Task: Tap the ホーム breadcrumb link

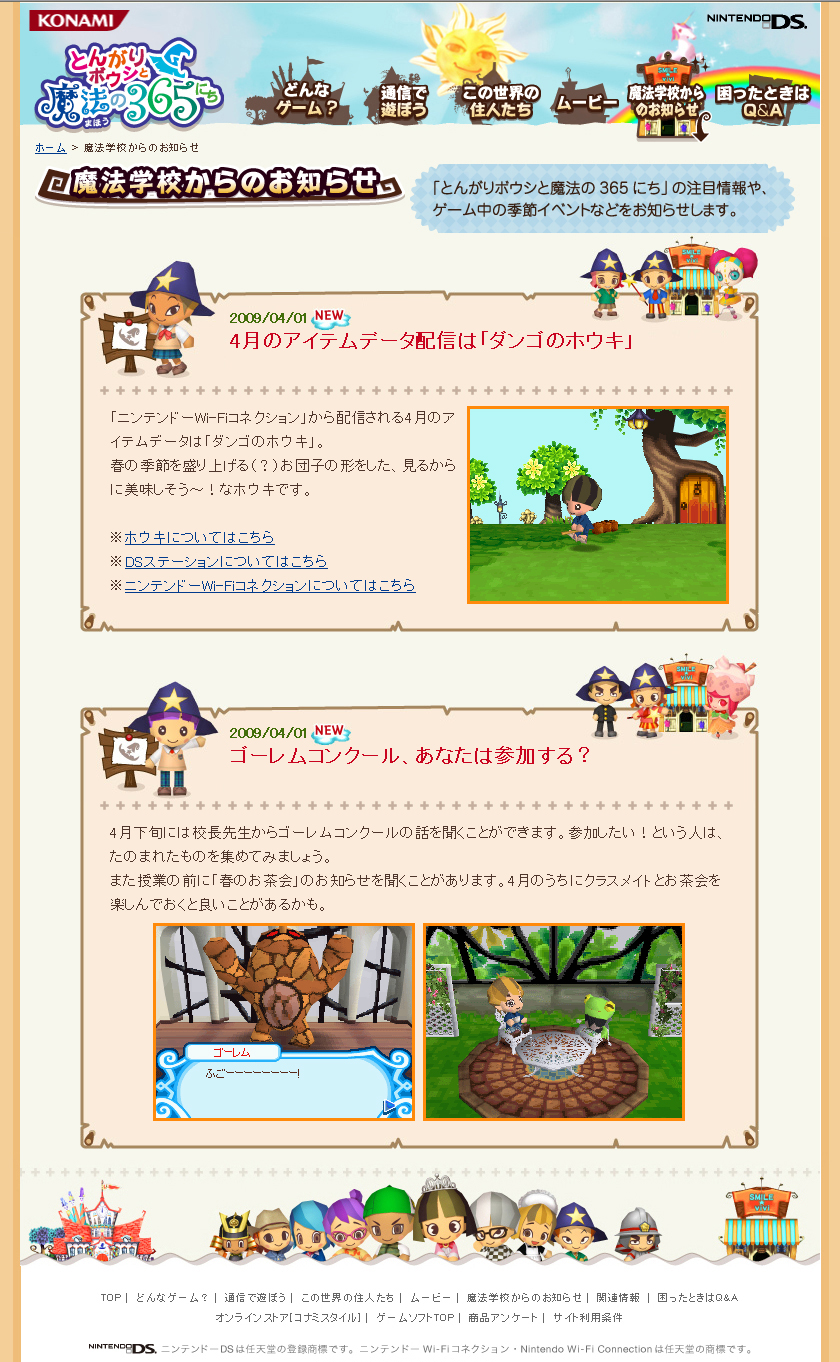Action: pyautogui.click(x=50, y=147)
